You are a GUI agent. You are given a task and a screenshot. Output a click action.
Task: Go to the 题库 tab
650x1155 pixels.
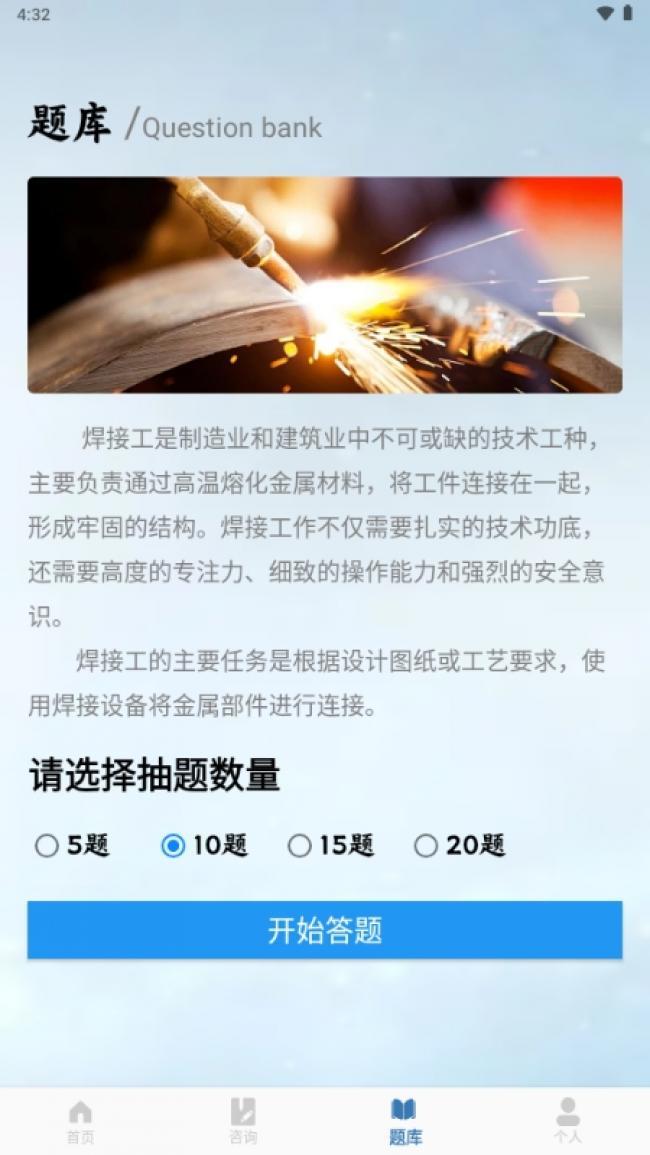click(405, 1121)
